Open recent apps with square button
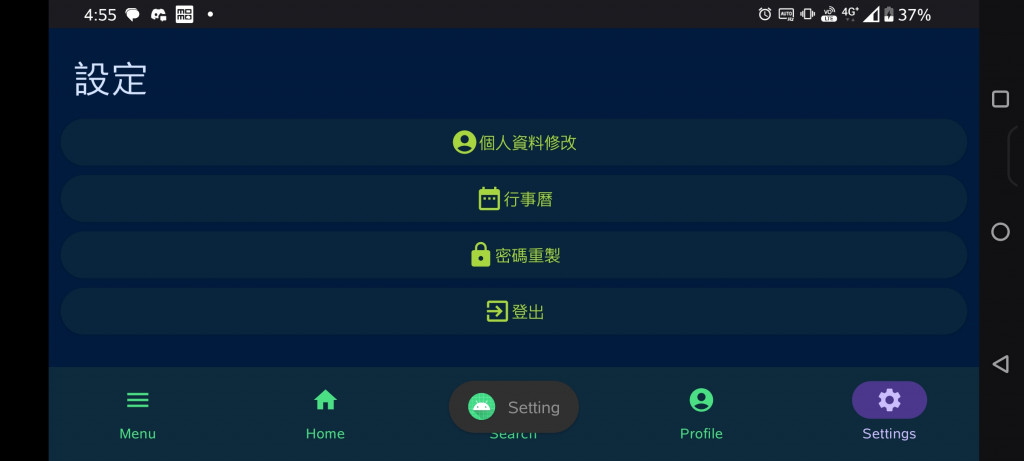The image size is (1024, 461). [x=1000, y=99]
